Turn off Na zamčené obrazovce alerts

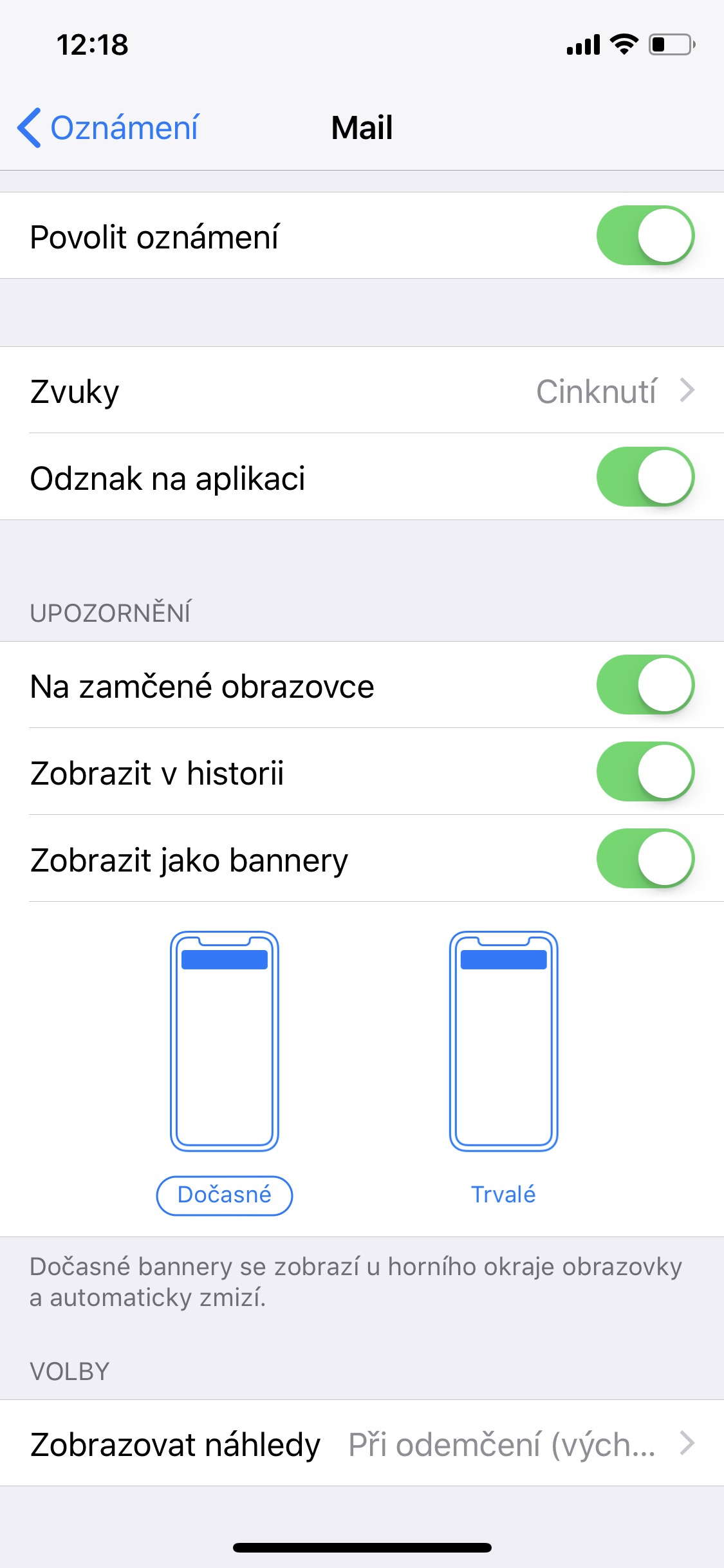pyautogui.click(x=645, y=685)
